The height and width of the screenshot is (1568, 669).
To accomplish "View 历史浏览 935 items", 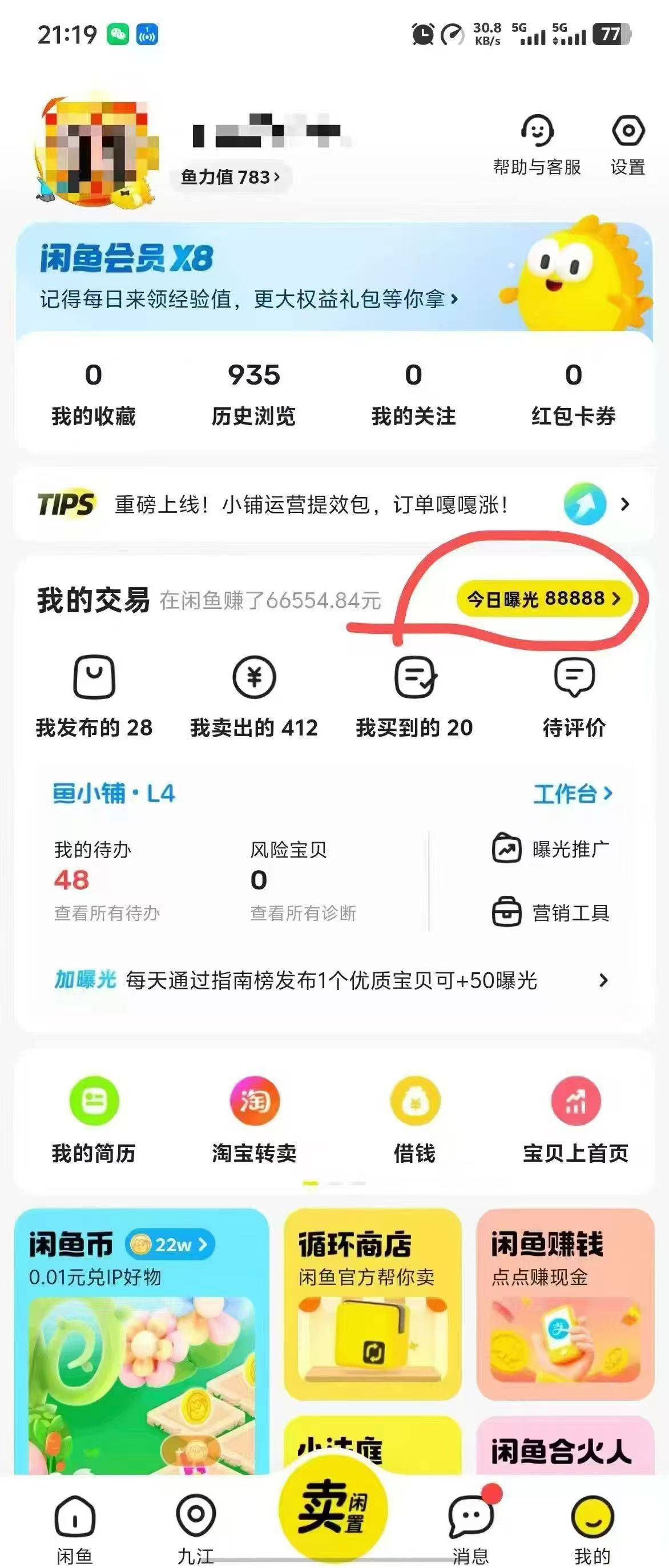I will 253,393.
